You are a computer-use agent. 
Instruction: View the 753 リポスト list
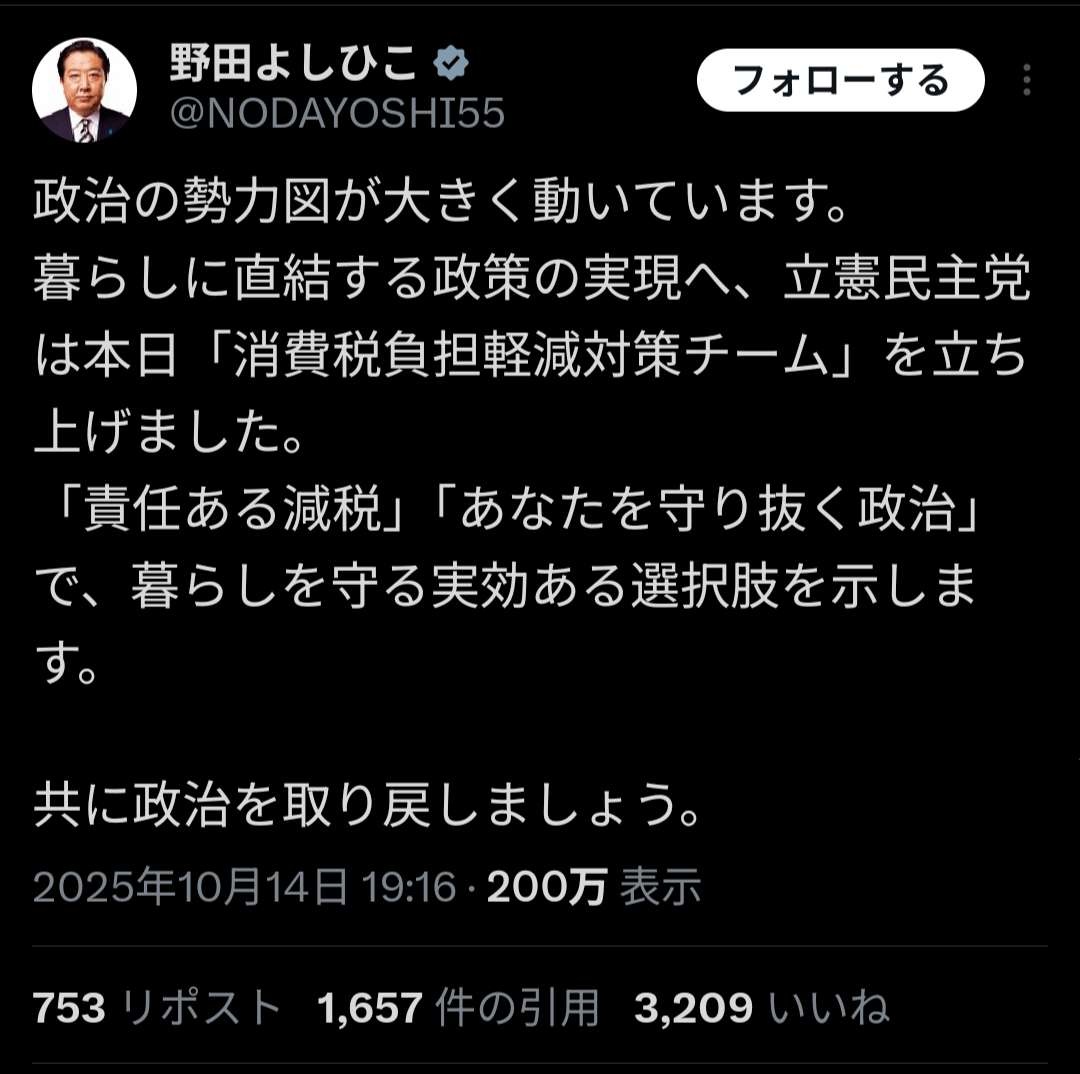(157, 1008)
